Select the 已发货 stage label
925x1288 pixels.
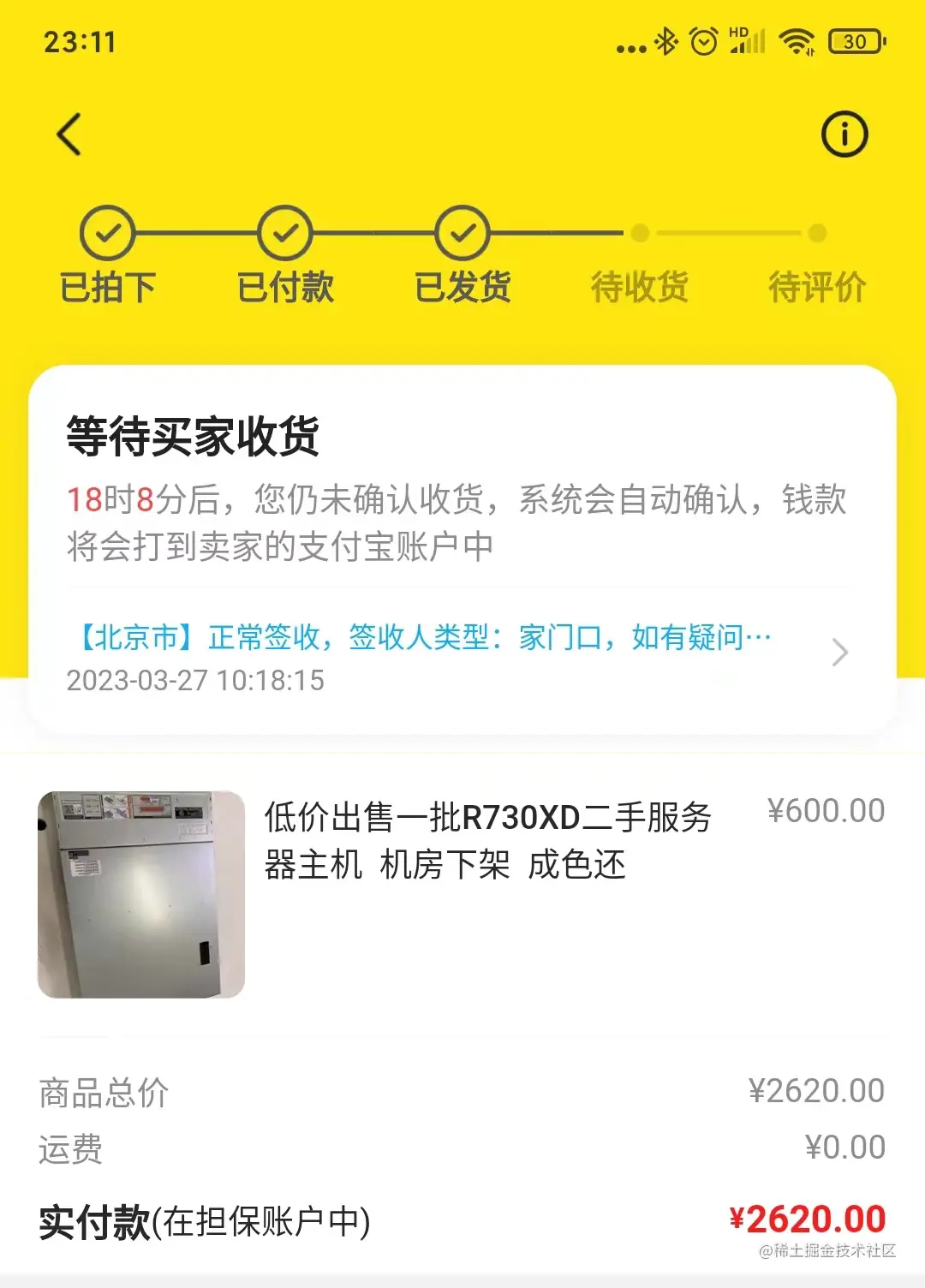[462, 287]
